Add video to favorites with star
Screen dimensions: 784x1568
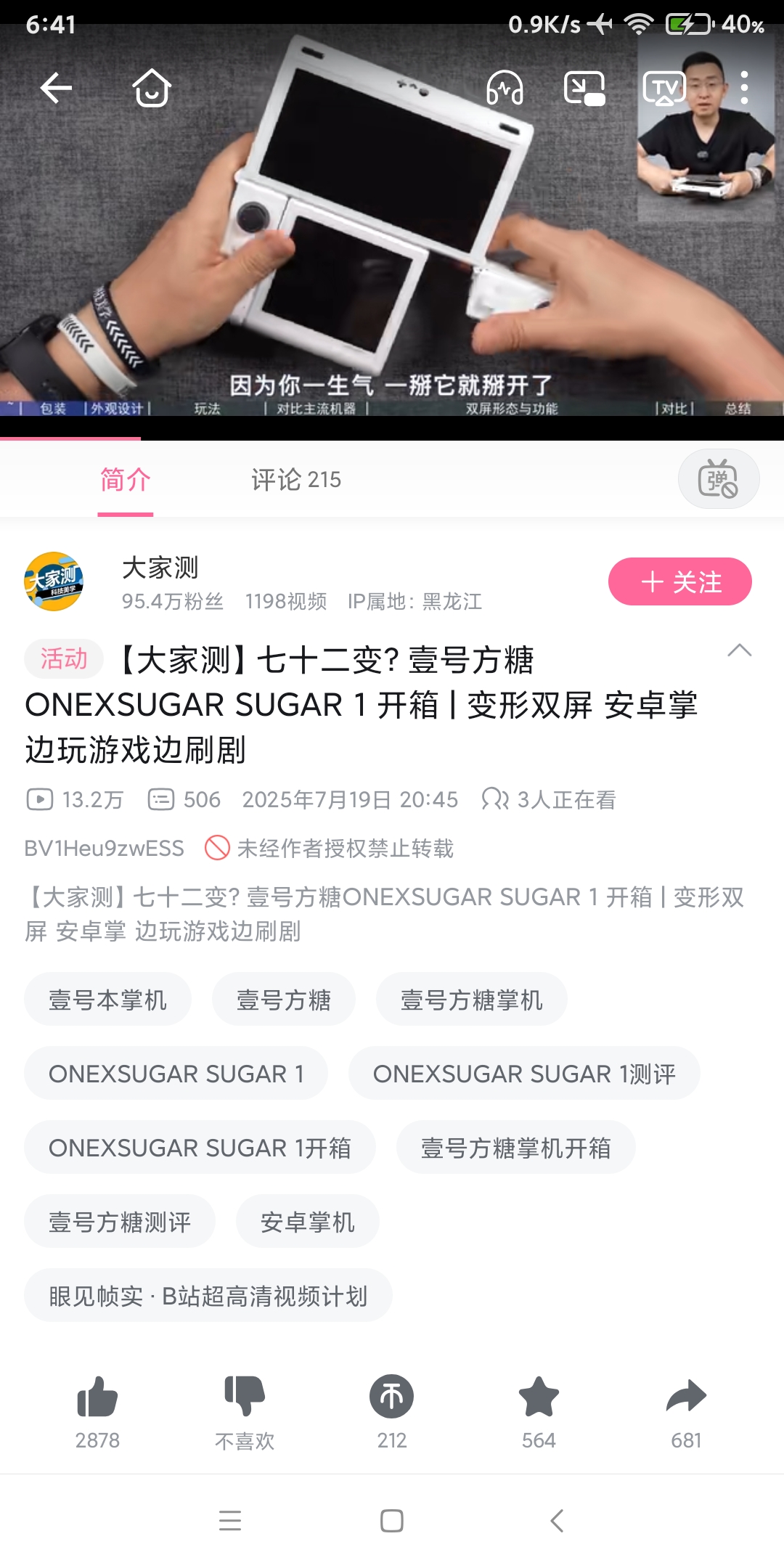539,1397
